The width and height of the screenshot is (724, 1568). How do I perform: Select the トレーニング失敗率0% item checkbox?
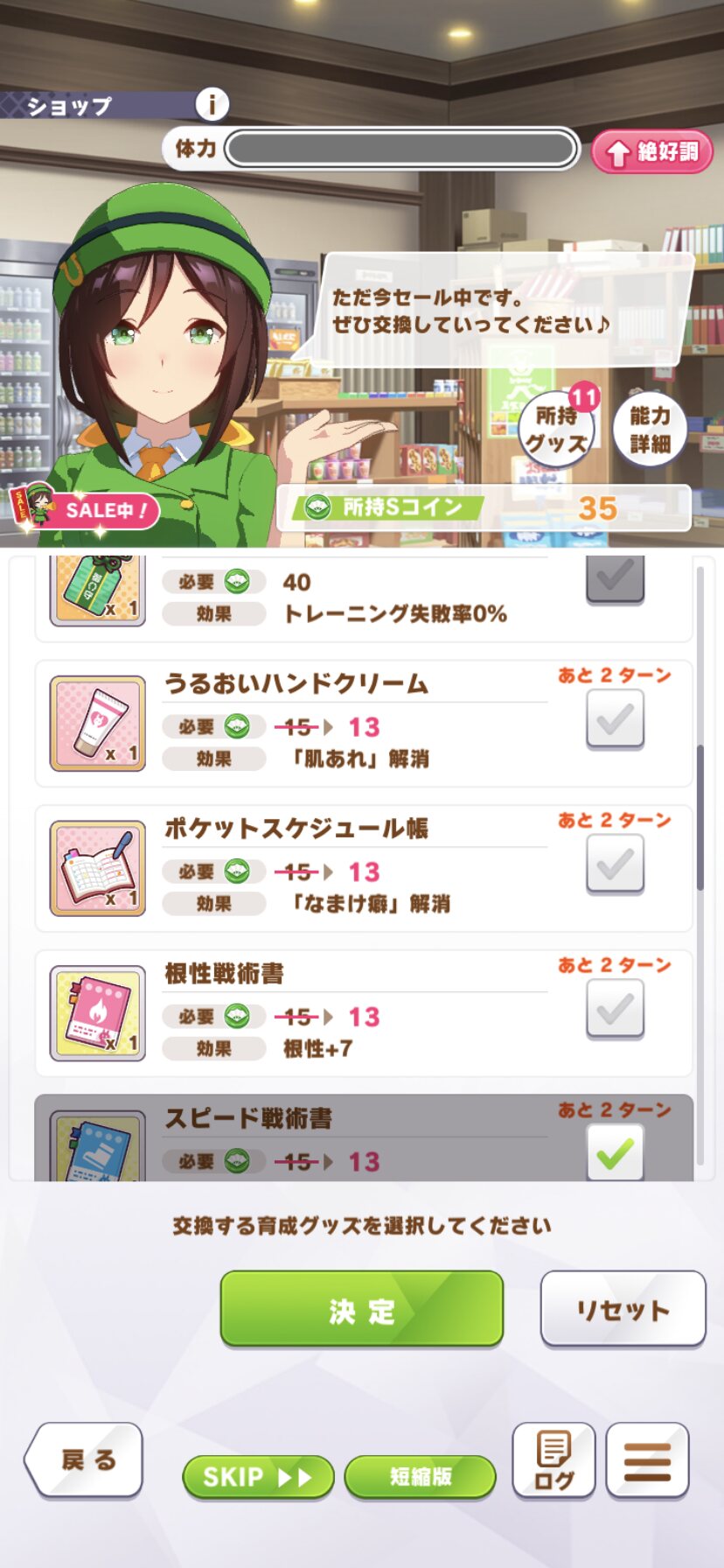point(615,578)
